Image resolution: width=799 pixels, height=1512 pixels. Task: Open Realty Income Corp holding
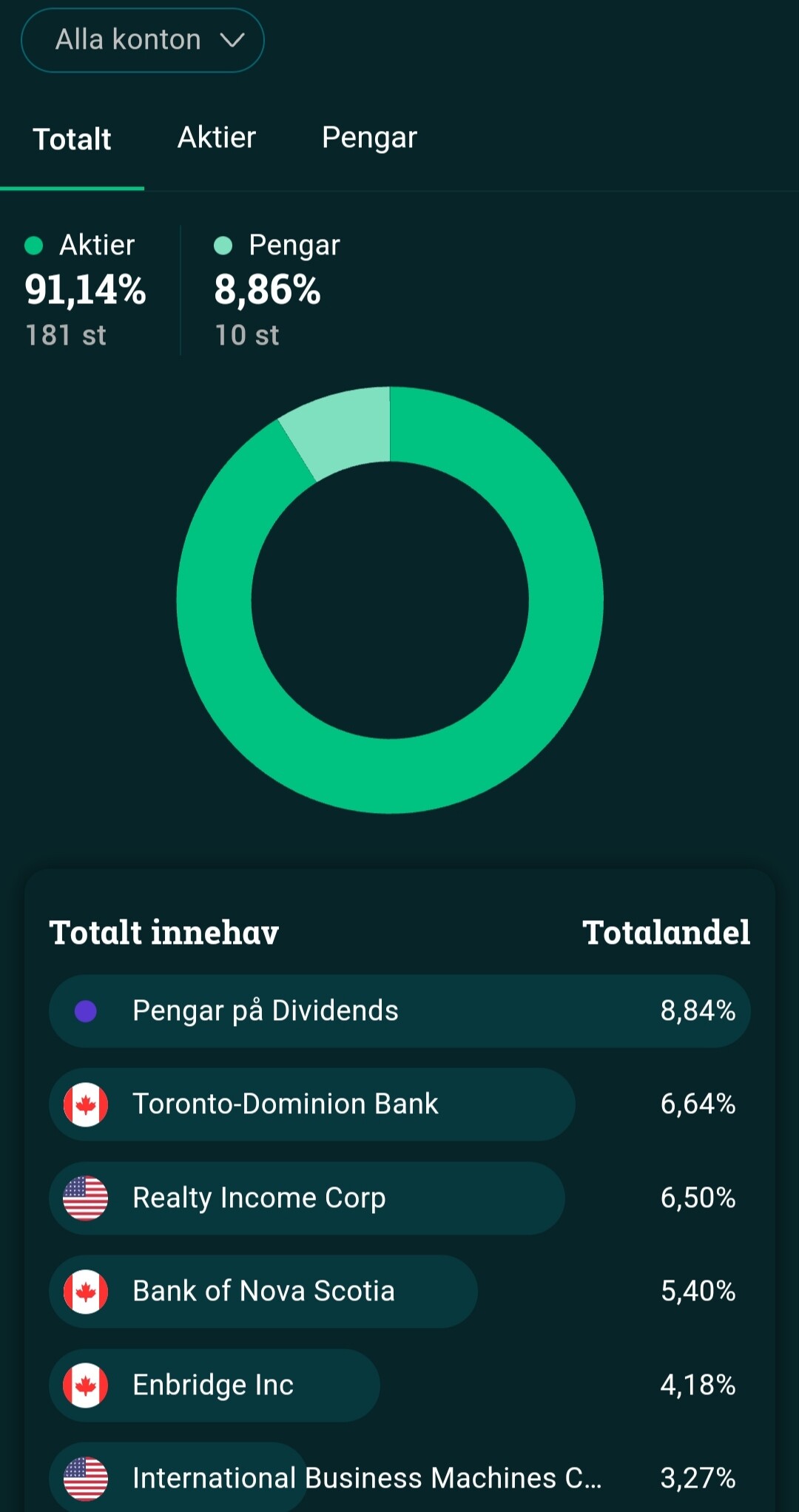(399, 1198)
